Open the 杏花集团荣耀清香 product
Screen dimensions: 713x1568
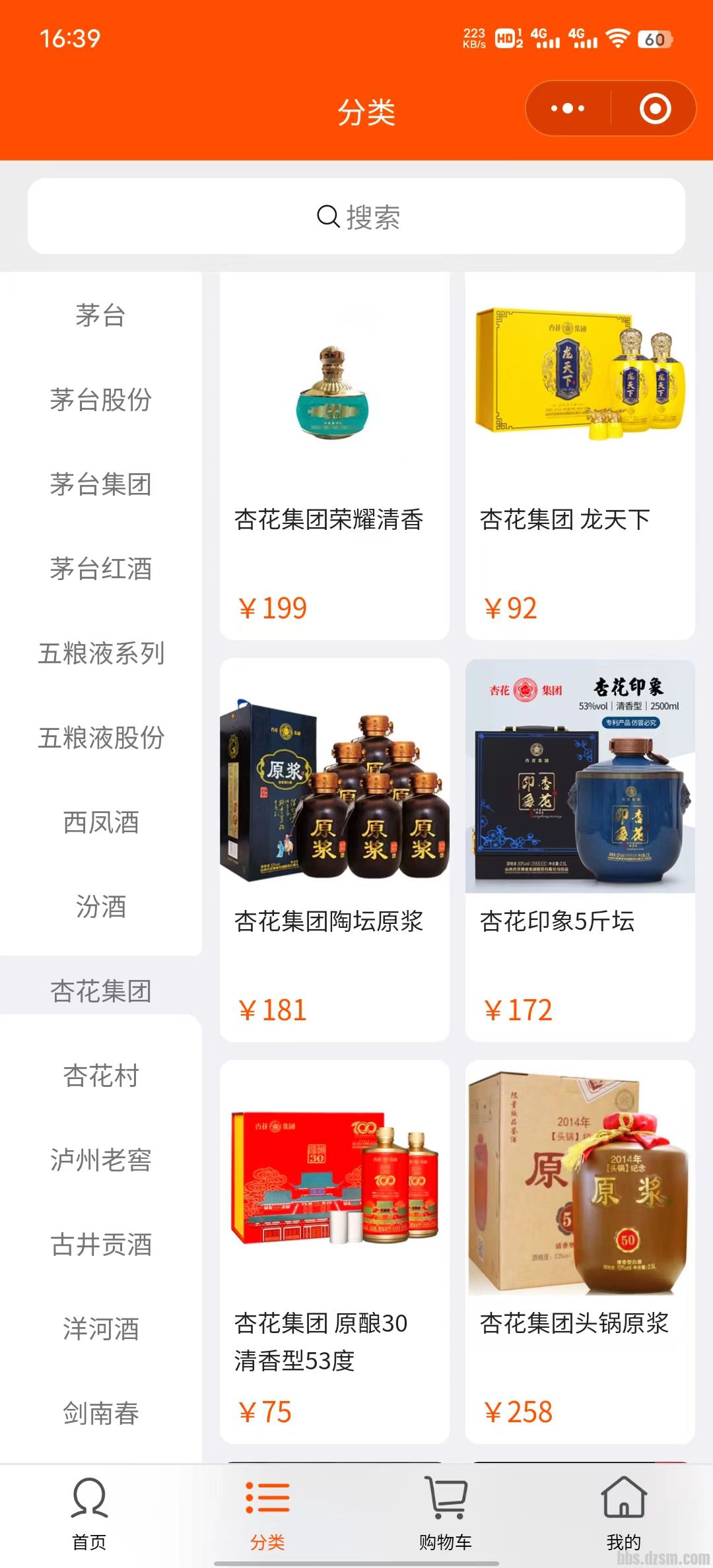335,455
